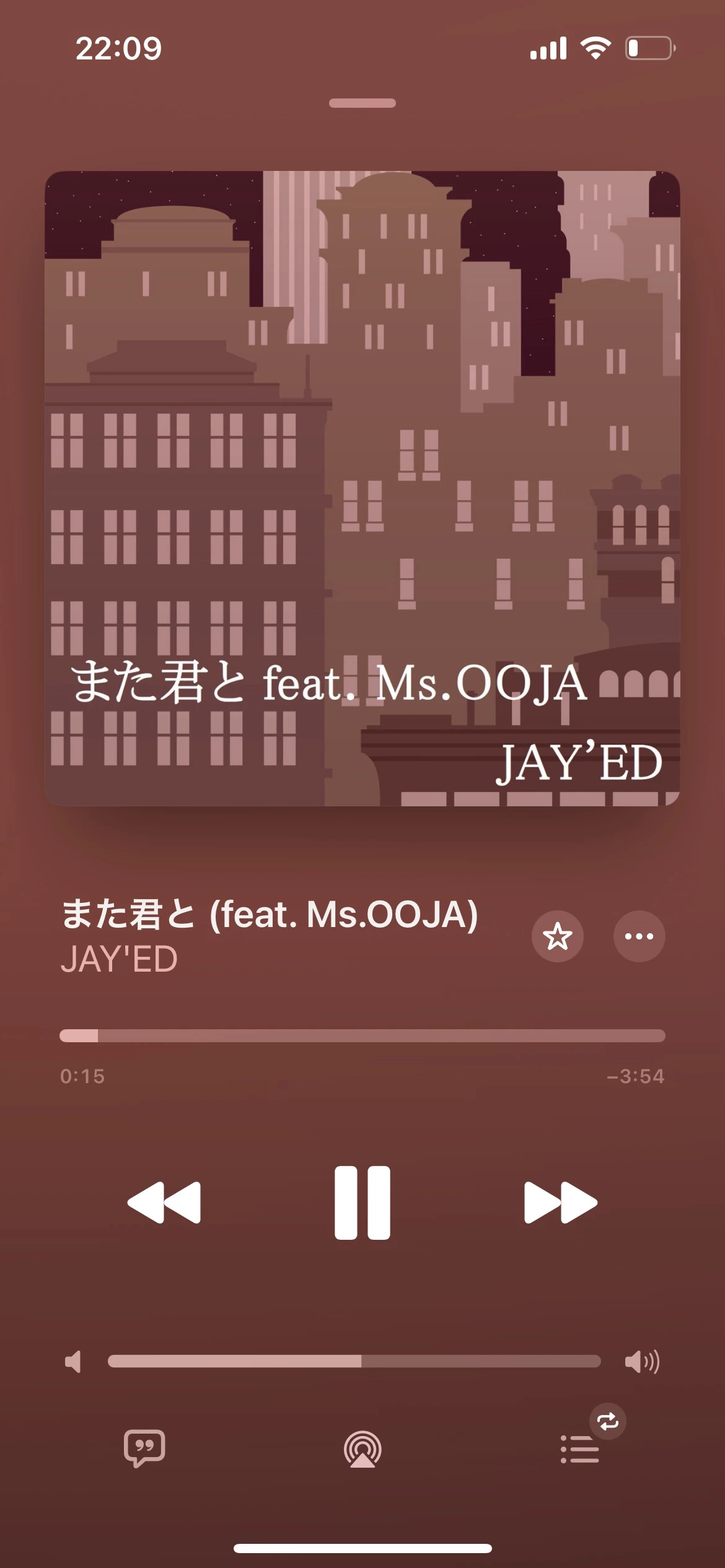The width and height of the screenshot is (725, 1568).
Task: Open the more options menu
Action: [639, 936]
